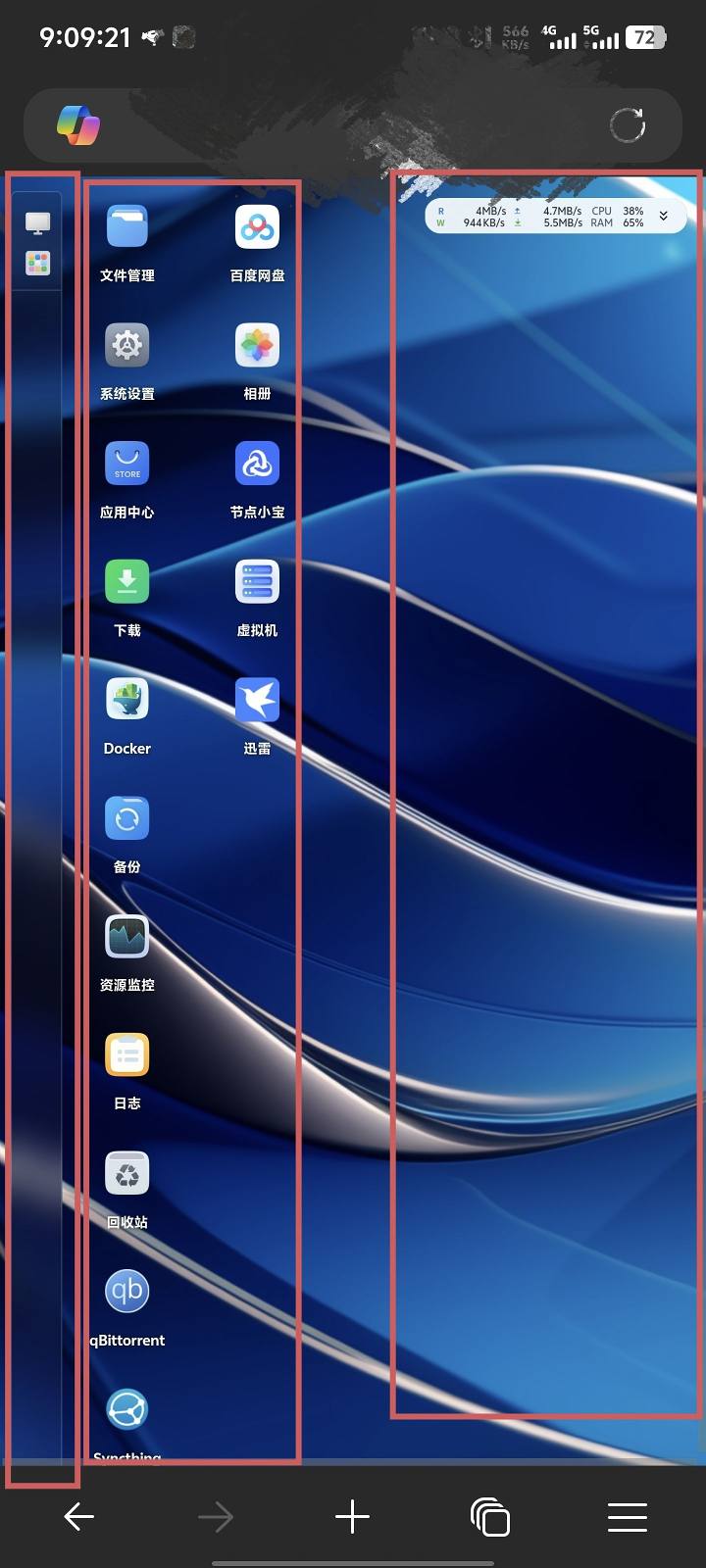
Task: Open the 回收站 recycle bin
Action: tap(127, 1174)
